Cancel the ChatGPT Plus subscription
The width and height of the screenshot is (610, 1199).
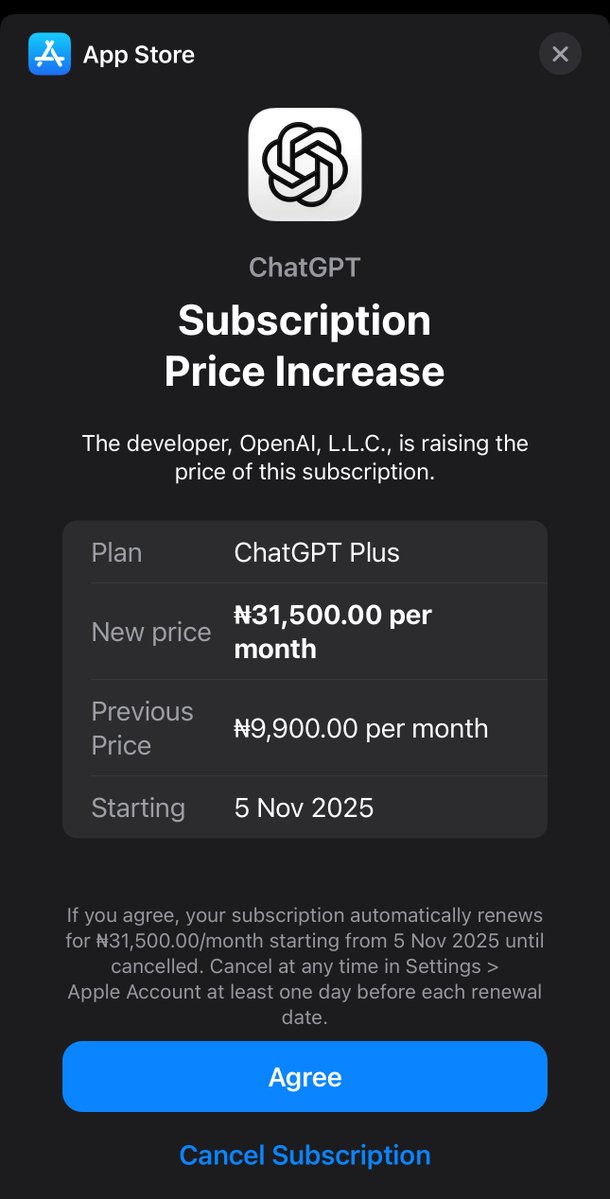(305, 1155)
